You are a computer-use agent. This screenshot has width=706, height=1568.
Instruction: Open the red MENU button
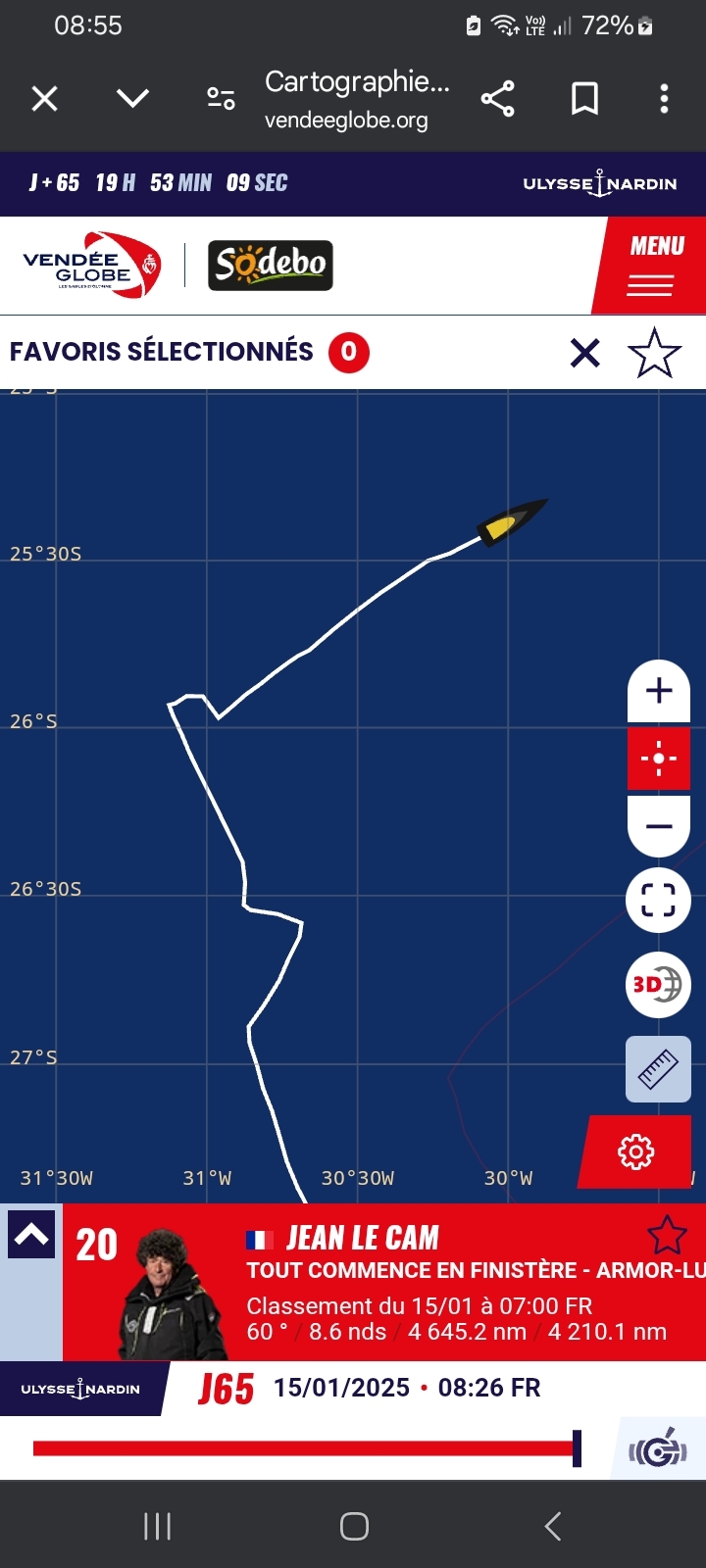[x=652, y=265]
